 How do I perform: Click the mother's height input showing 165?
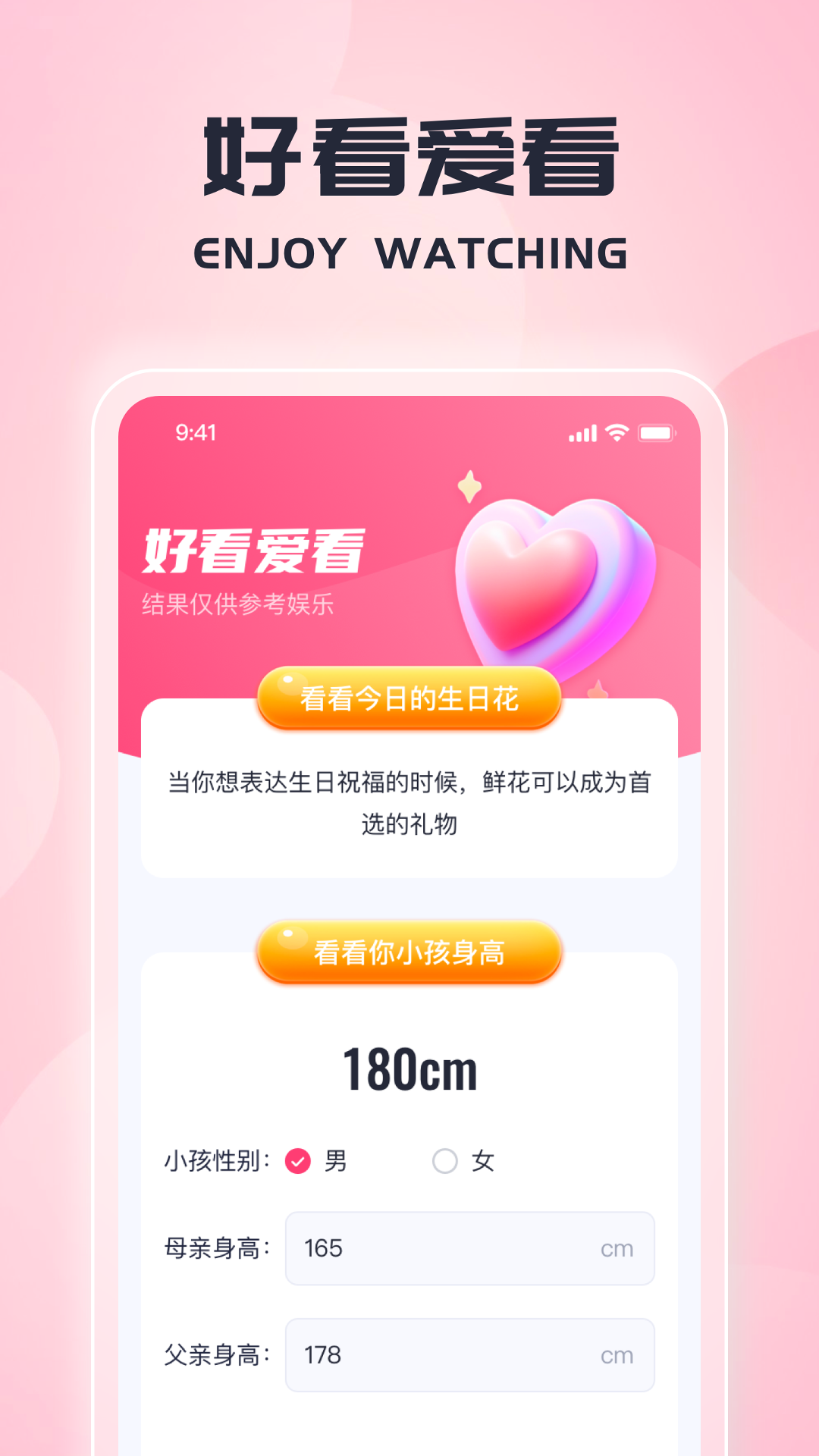(x=469, y=1249)
